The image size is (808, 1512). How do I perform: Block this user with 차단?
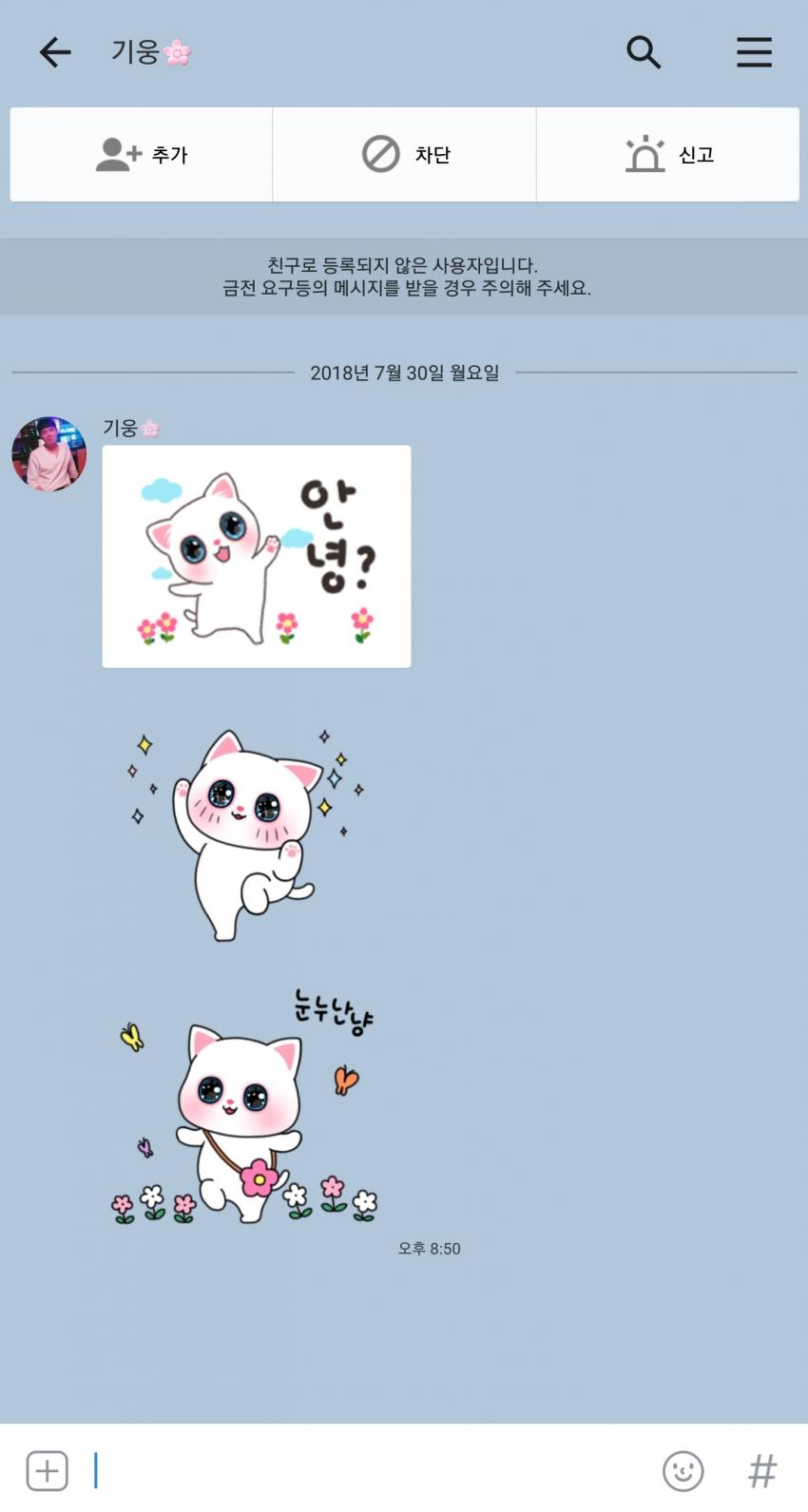(x=405, y=154)
